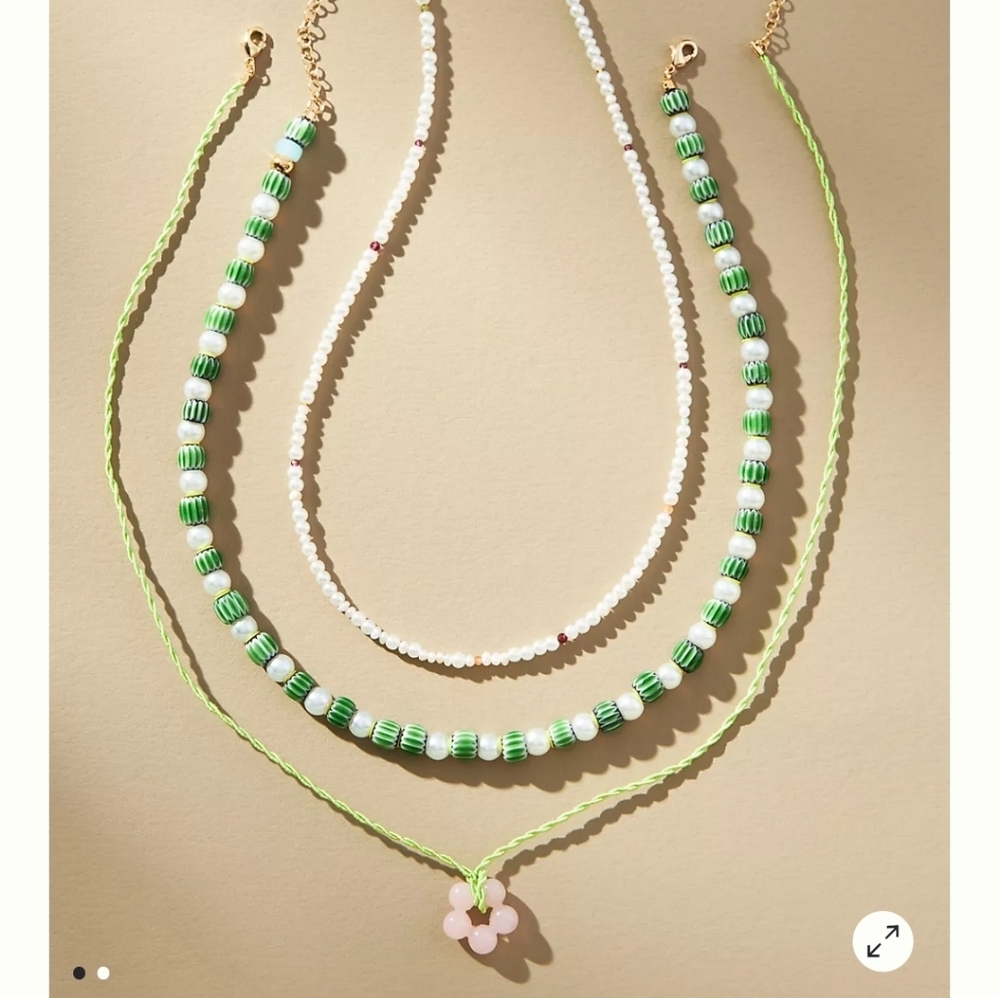Expand the necklace image to fullscreen
The image size is (1000, 998).
882,941
